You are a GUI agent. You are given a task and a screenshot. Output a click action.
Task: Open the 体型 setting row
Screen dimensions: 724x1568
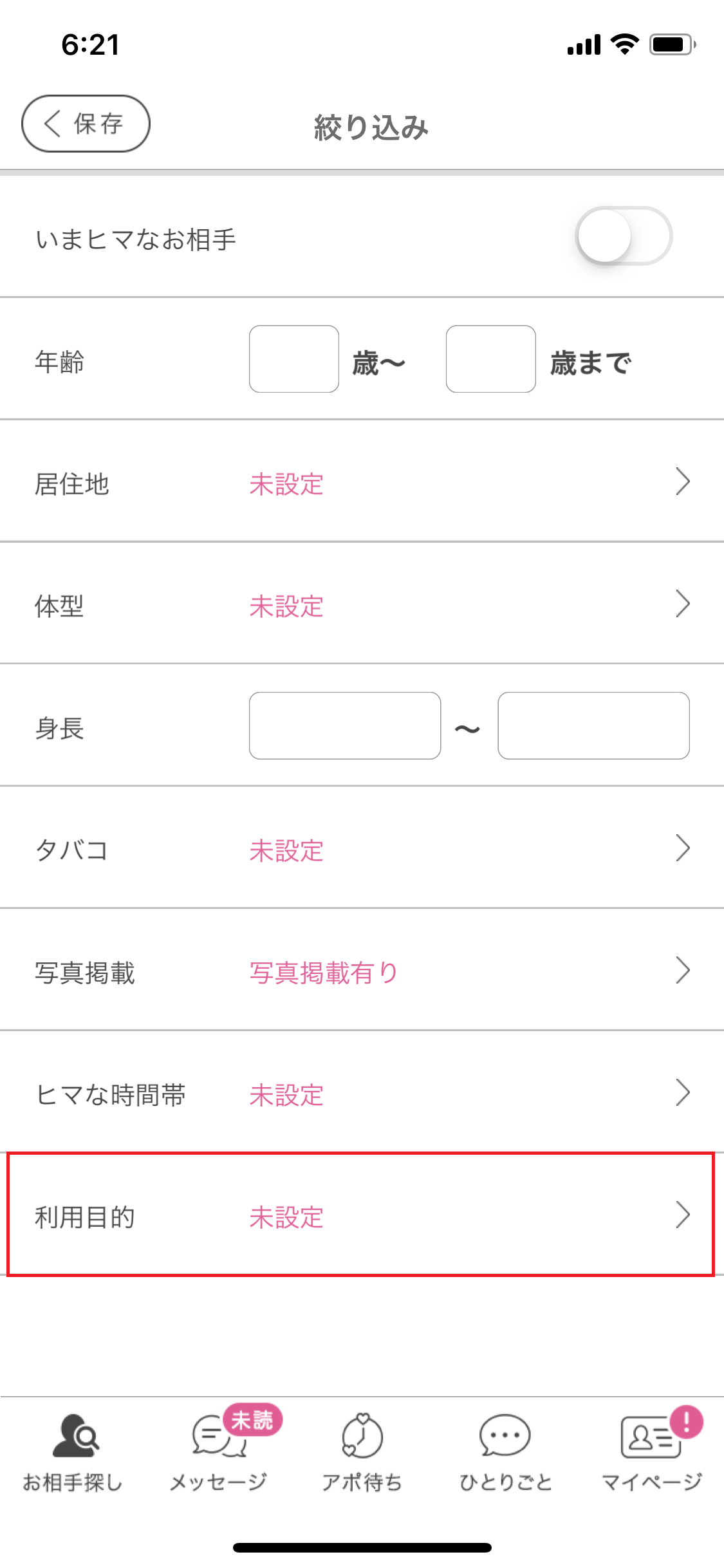(x=362, y=605)
